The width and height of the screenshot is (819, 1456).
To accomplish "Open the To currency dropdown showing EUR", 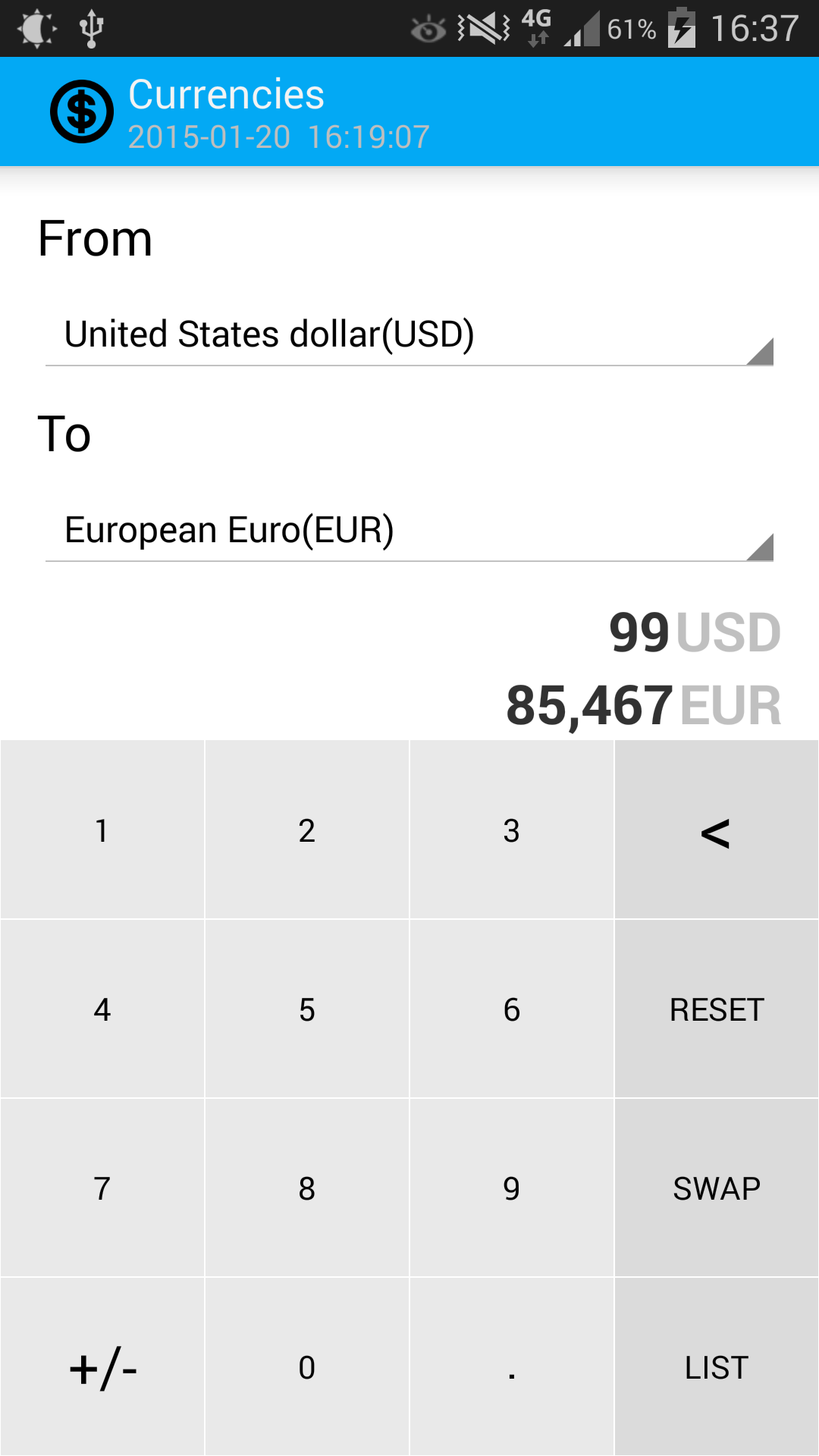I will [409, 529].
